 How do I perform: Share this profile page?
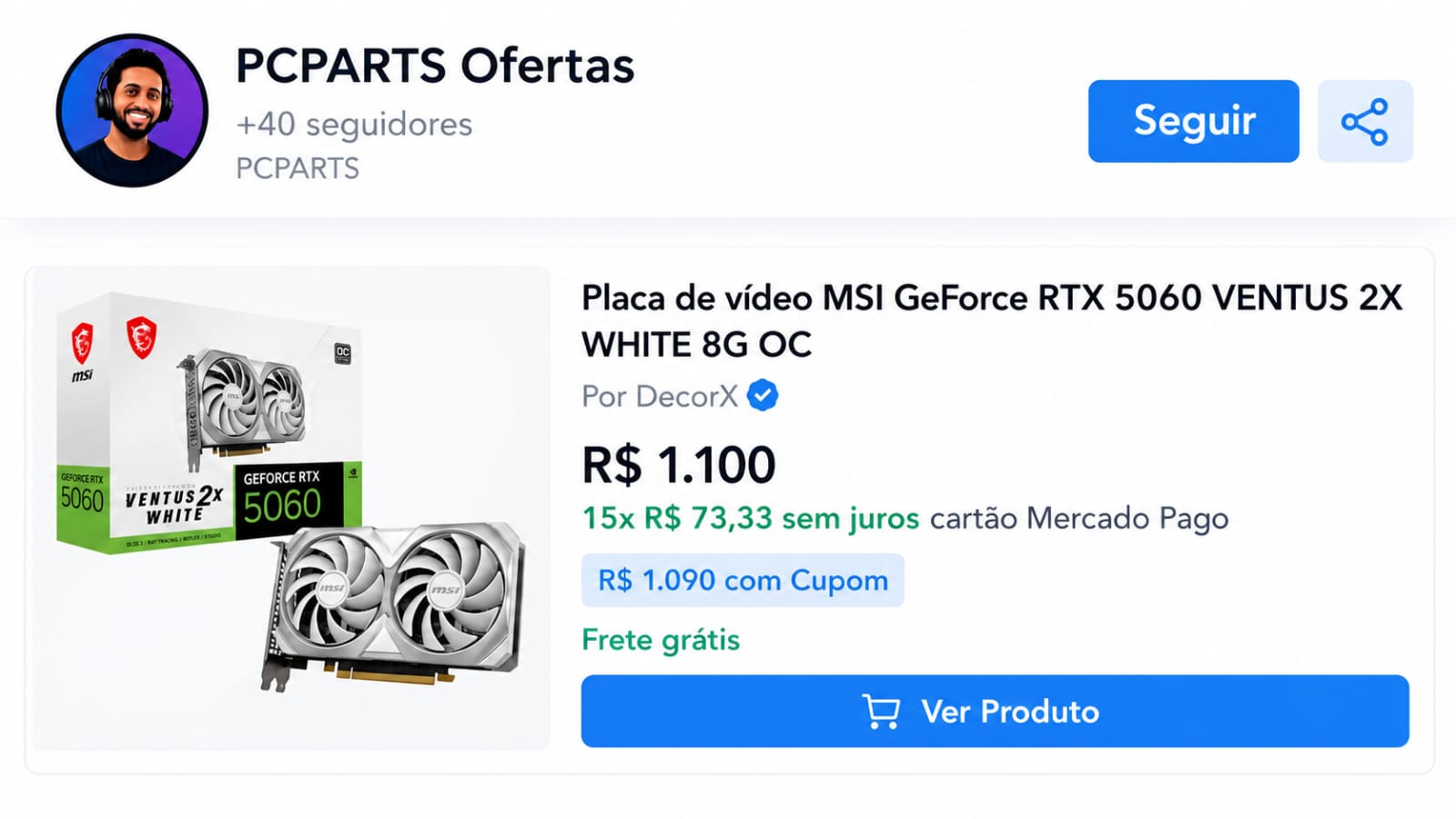pos(1365,121)
